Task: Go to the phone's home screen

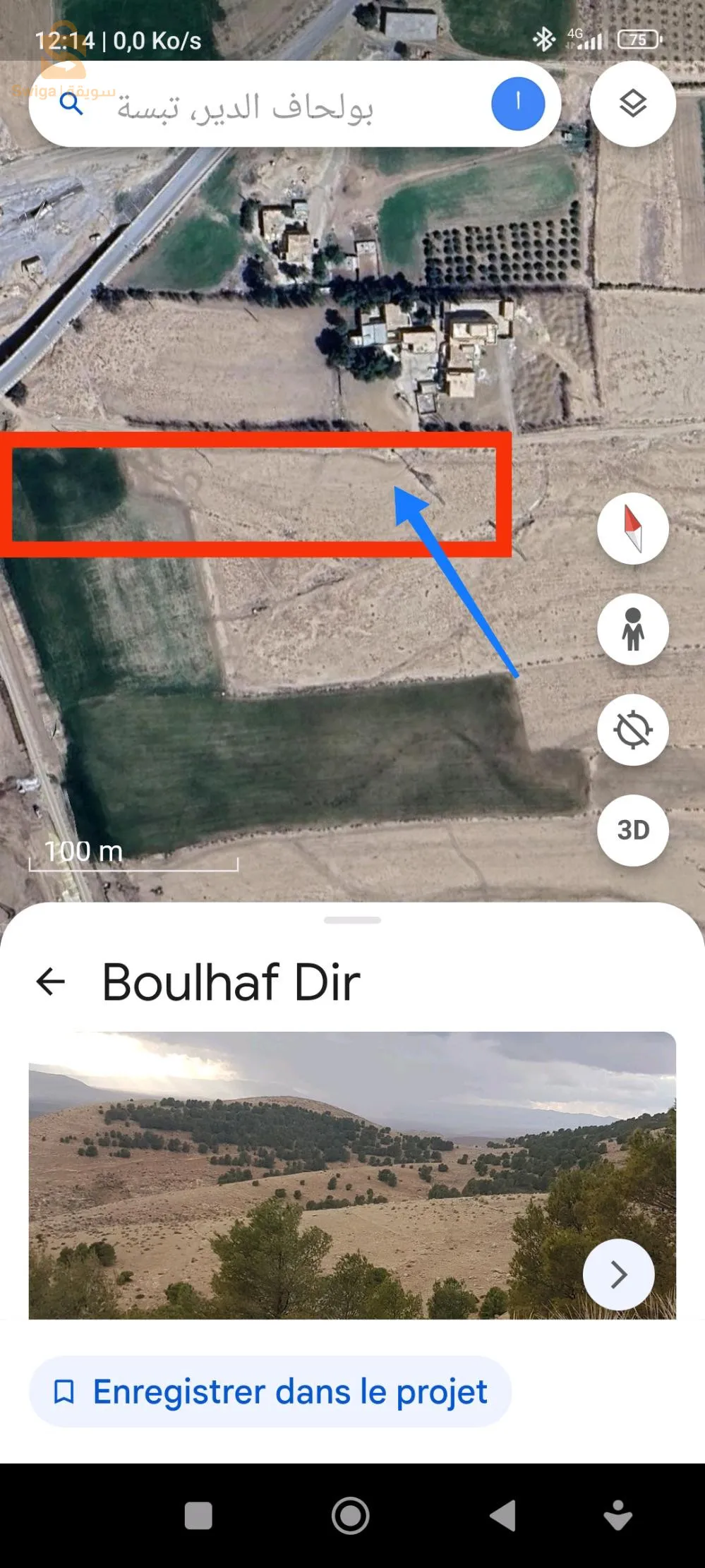Action: [x=351, y=1515]
